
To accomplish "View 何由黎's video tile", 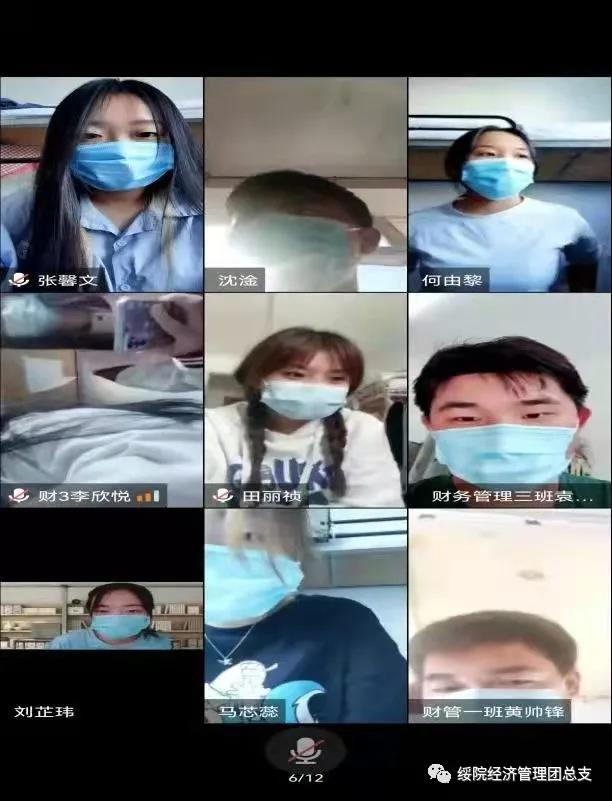I will pyautogui.click(x=509, y=185).
